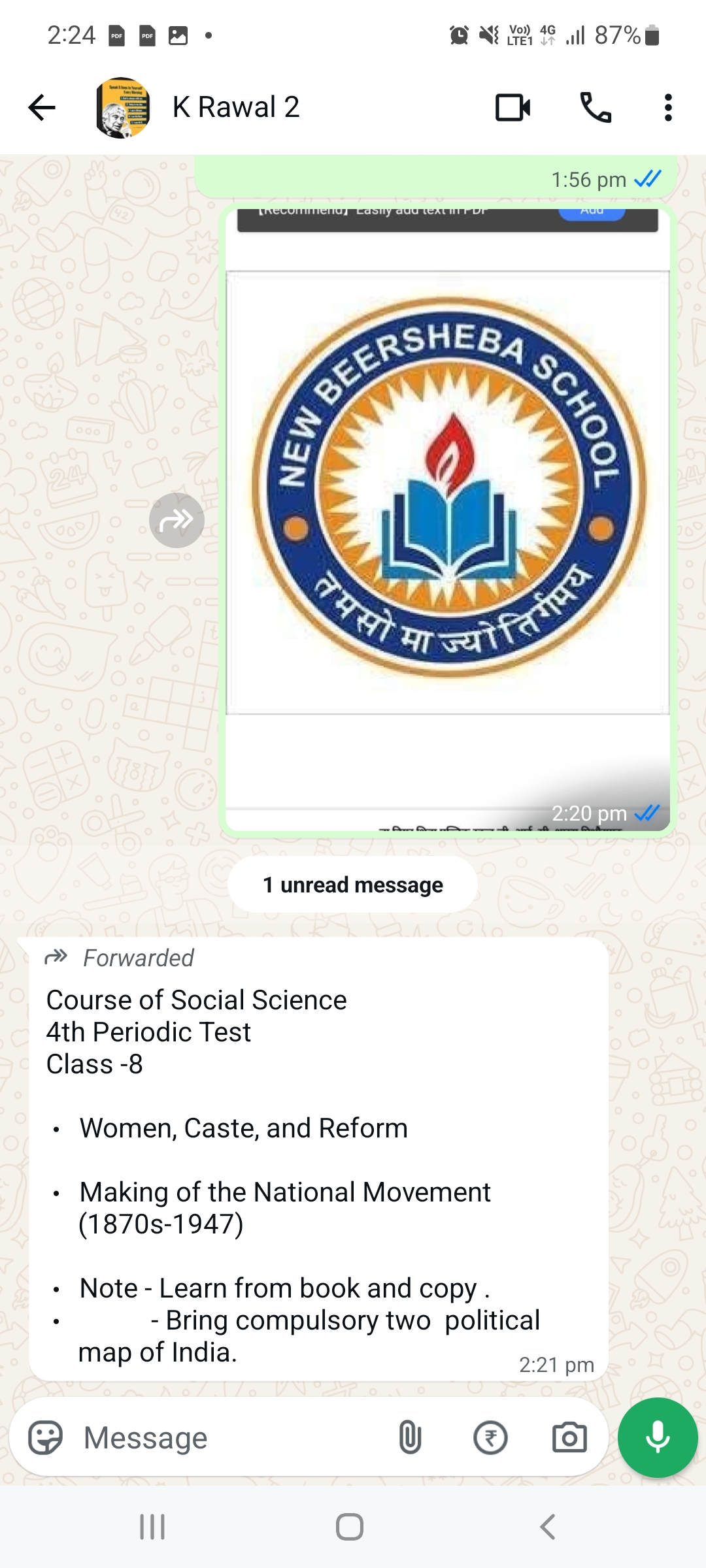This screenshot has width=706, height=1568.
Task: Open recent apps from navigation bar
Action: [x=152, y=1527]
